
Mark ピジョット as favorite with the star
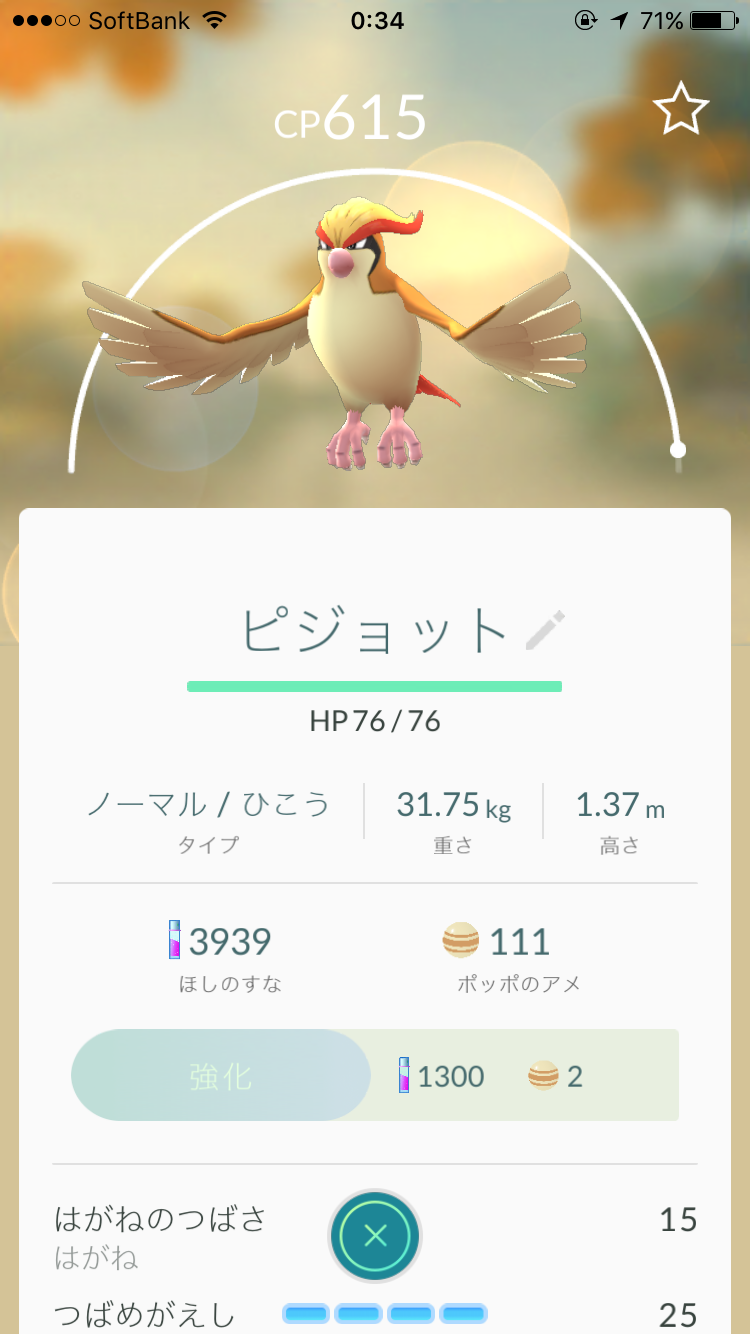(681, 110)
